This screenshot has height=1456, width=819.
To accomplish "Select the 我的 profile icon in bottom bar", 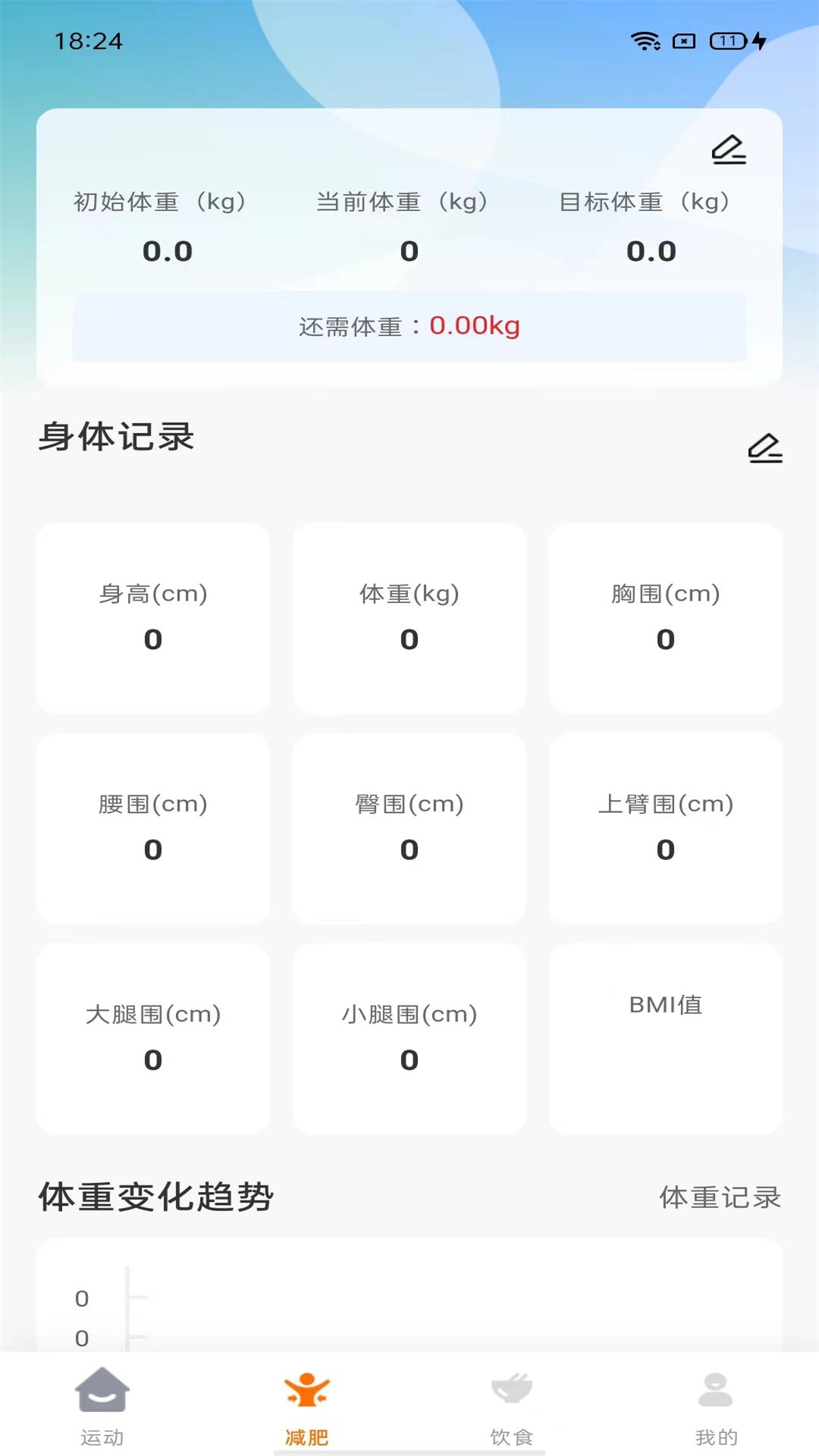I will click(714, 1390).
